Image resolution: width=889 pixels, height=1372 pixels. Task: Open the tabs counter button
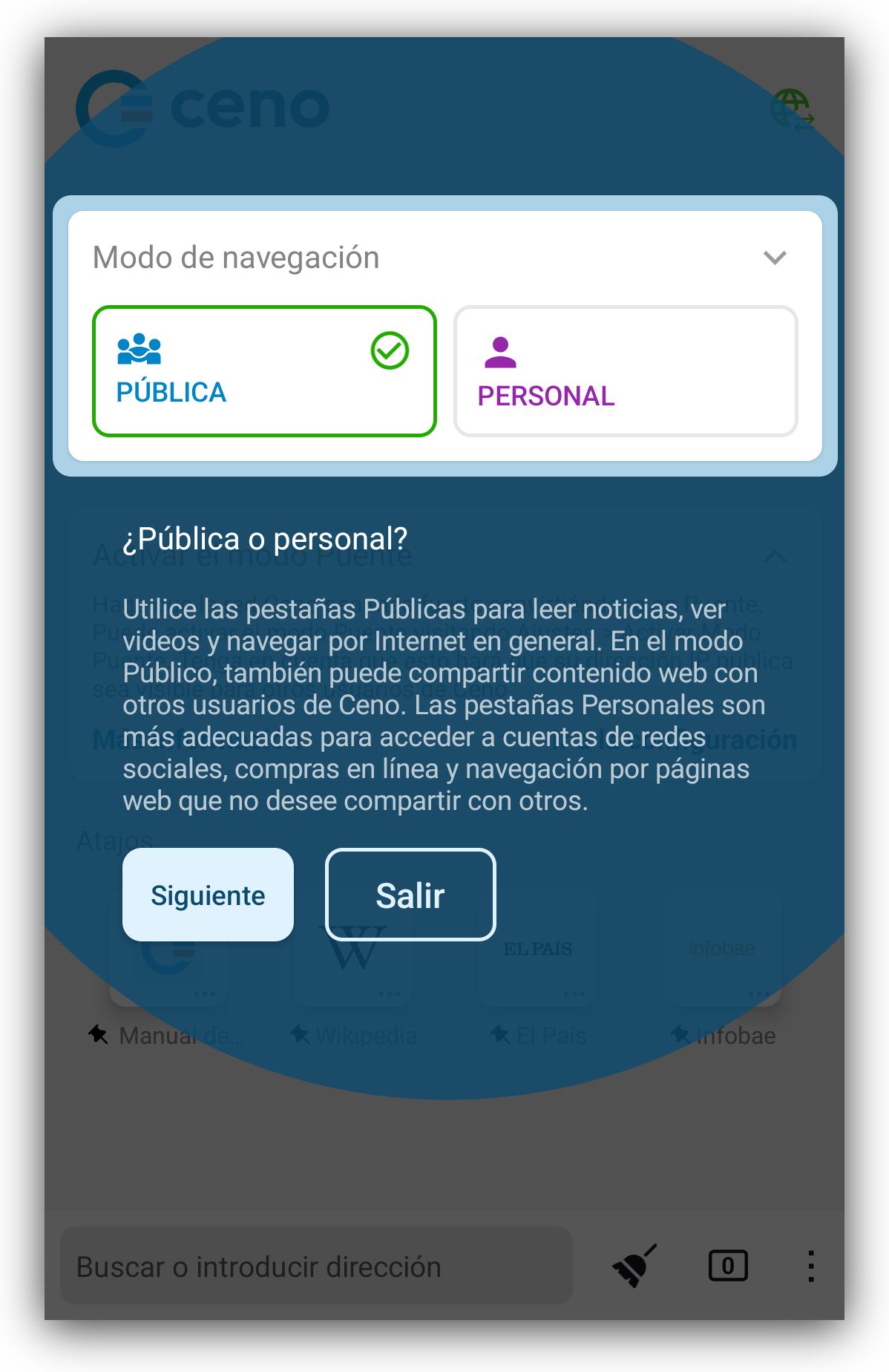pos(728,1265)
